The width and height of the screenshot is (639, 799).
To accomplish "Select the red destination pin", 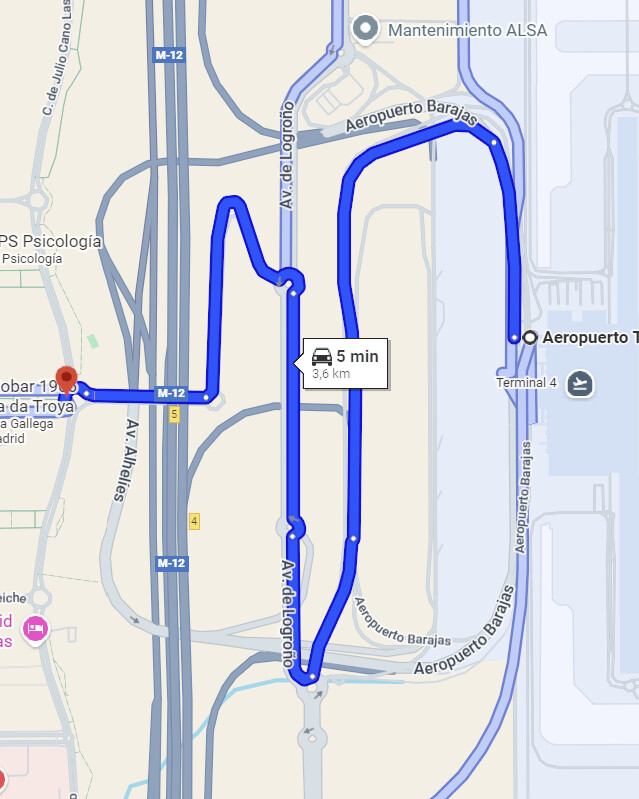I will 67,379.
